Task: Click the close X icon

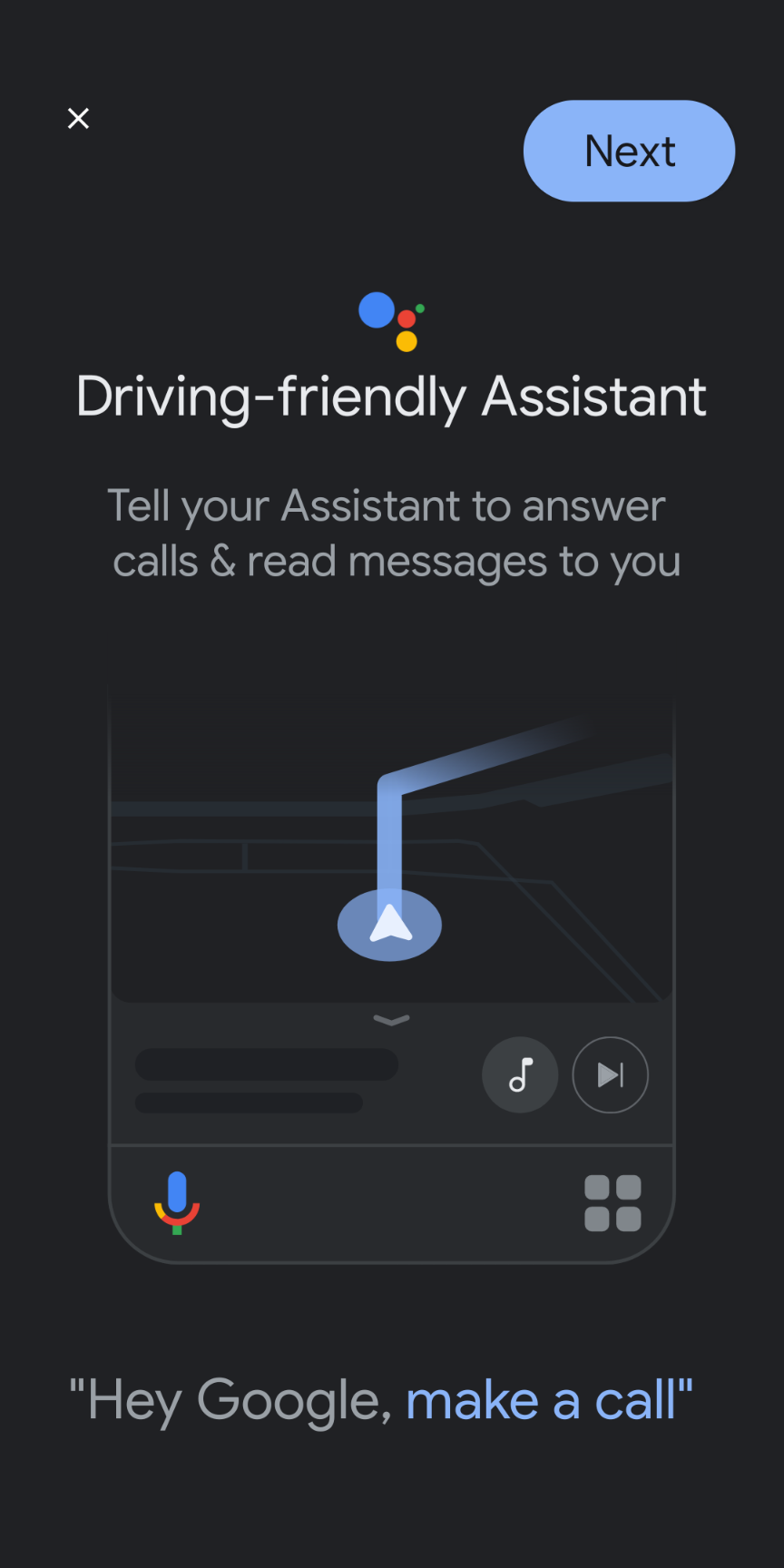Action: pyautogui.click(x=78, y=118)
